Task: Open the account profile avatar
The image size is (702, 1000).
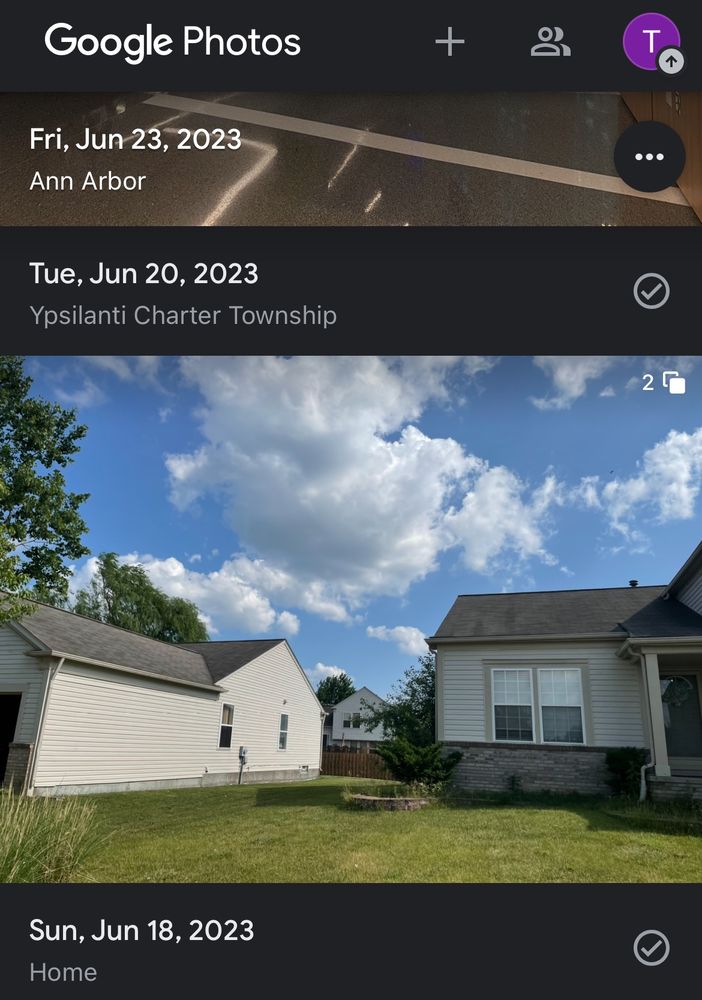Action: [651, 42]
